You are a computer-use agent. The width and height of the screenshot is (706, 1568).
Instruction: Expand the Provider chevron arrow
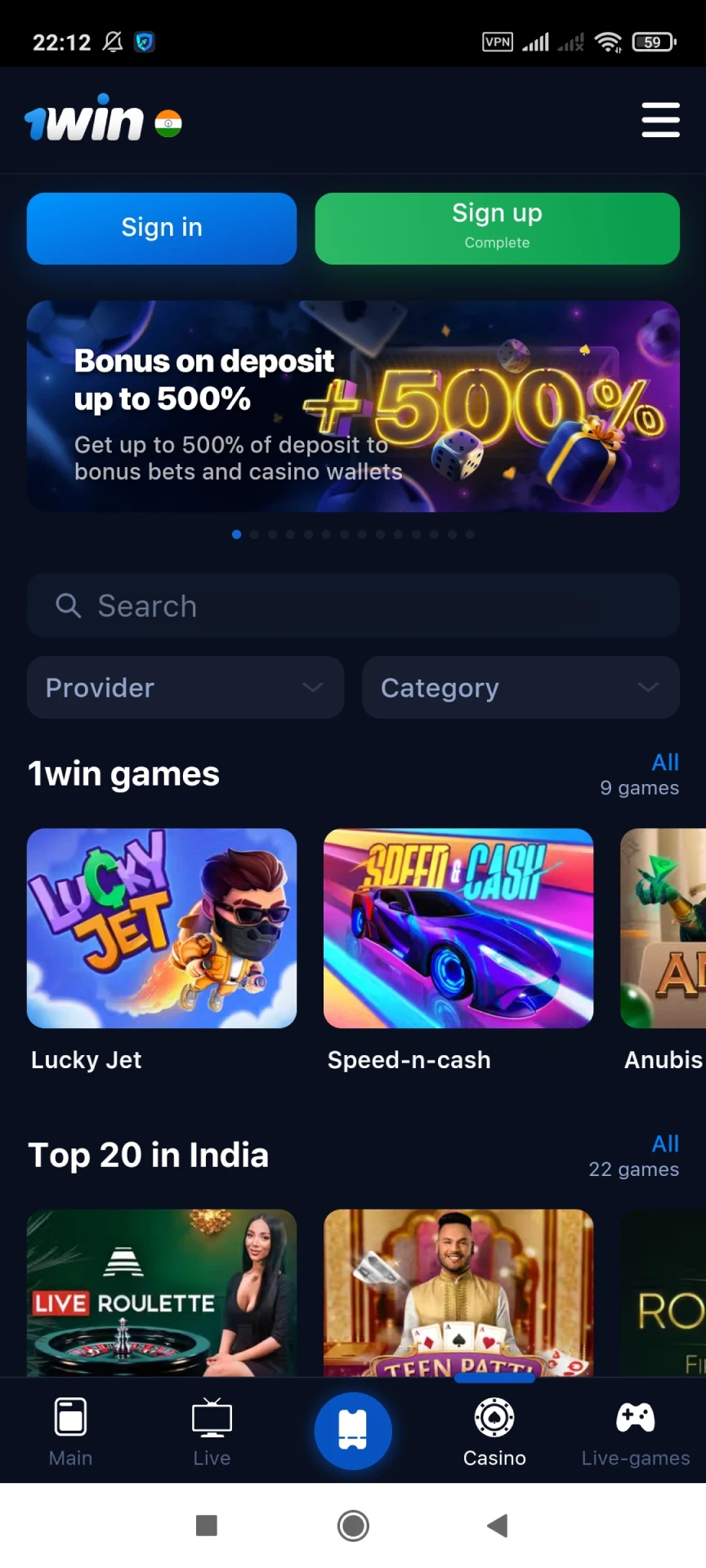312,687
